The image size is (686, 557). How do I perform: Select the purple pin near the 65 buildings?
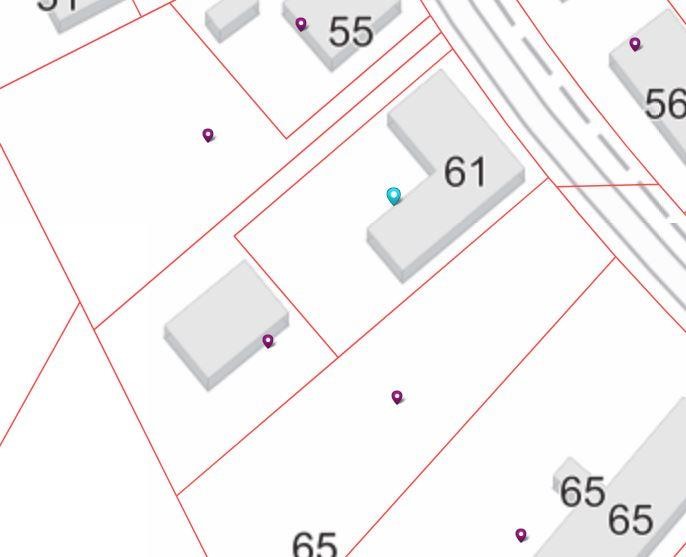(x=521, y=535)
